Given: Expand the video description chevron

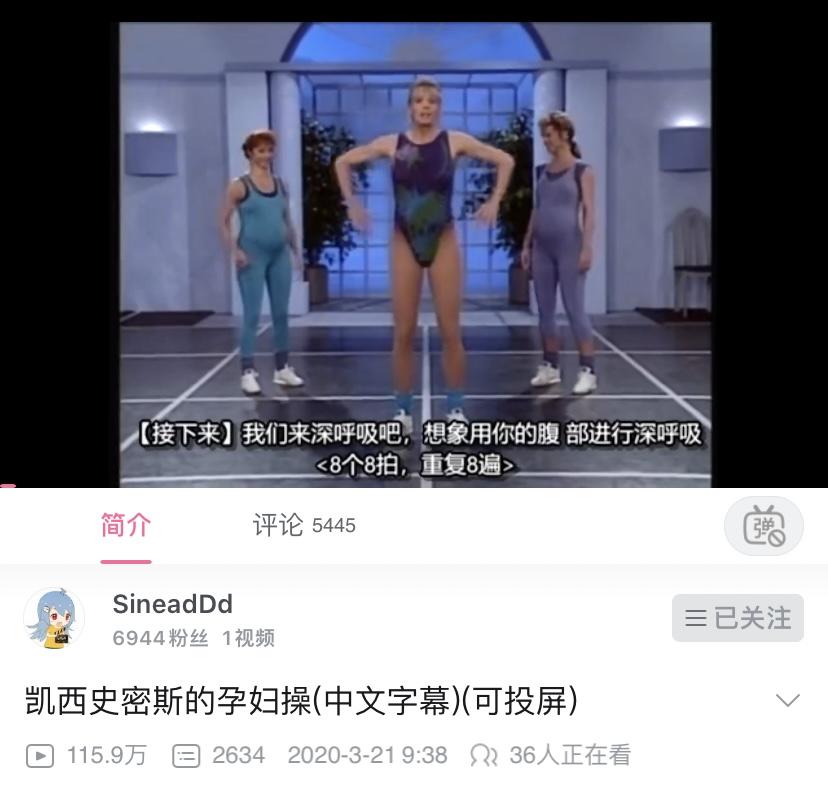Looking at the screenshot, I should (x=788, y=700).
